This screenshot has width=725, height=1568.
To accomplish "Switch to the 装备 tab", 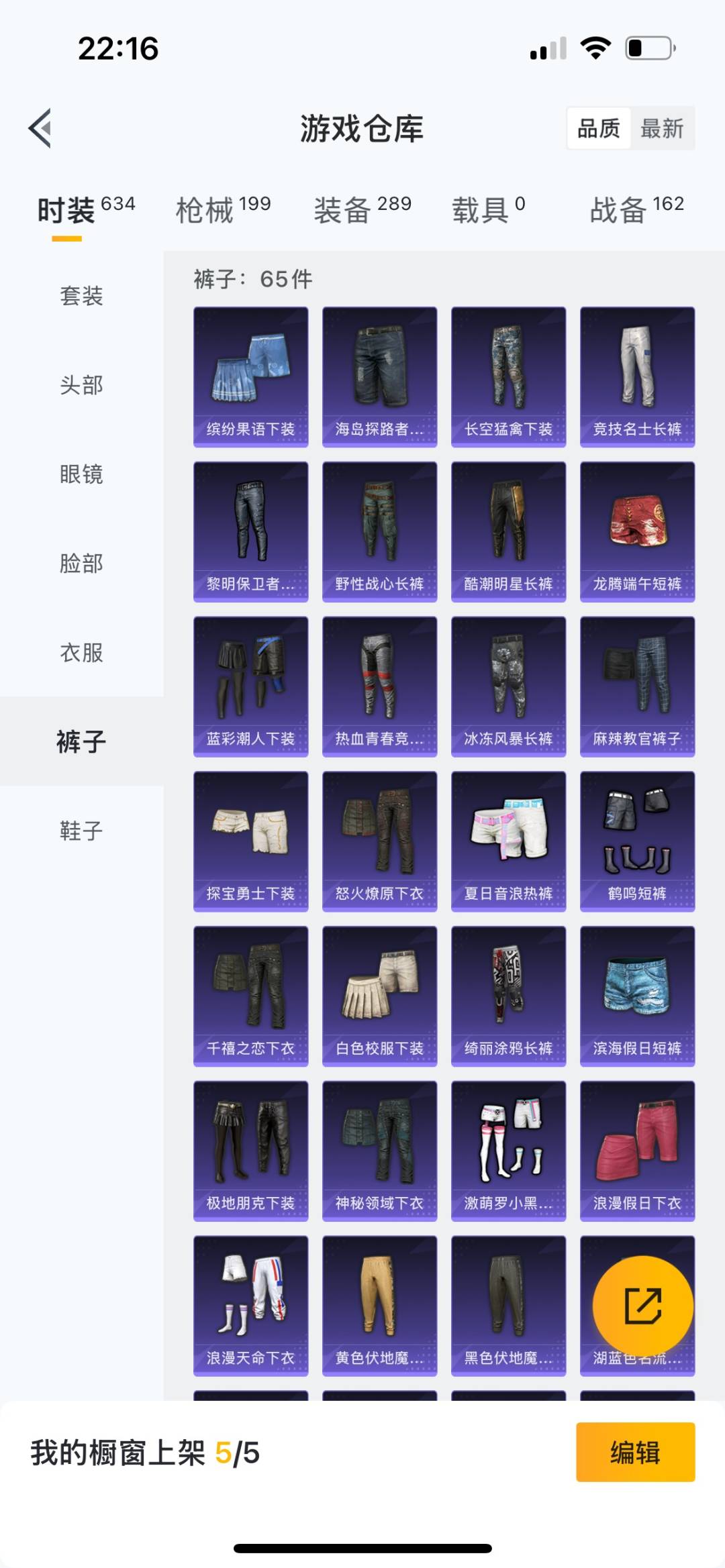I will (362, 210).
